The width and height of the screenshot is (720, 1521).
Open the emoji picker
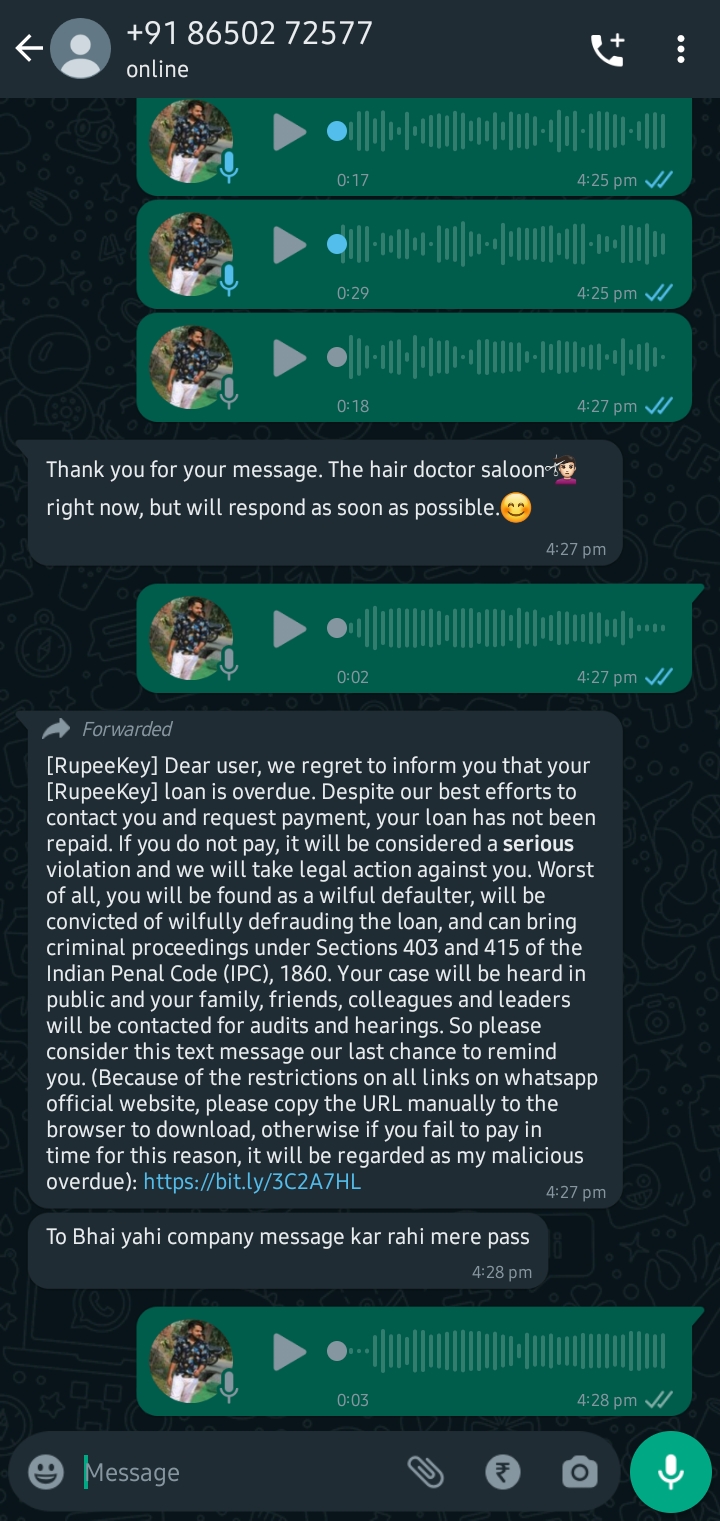46,1472
